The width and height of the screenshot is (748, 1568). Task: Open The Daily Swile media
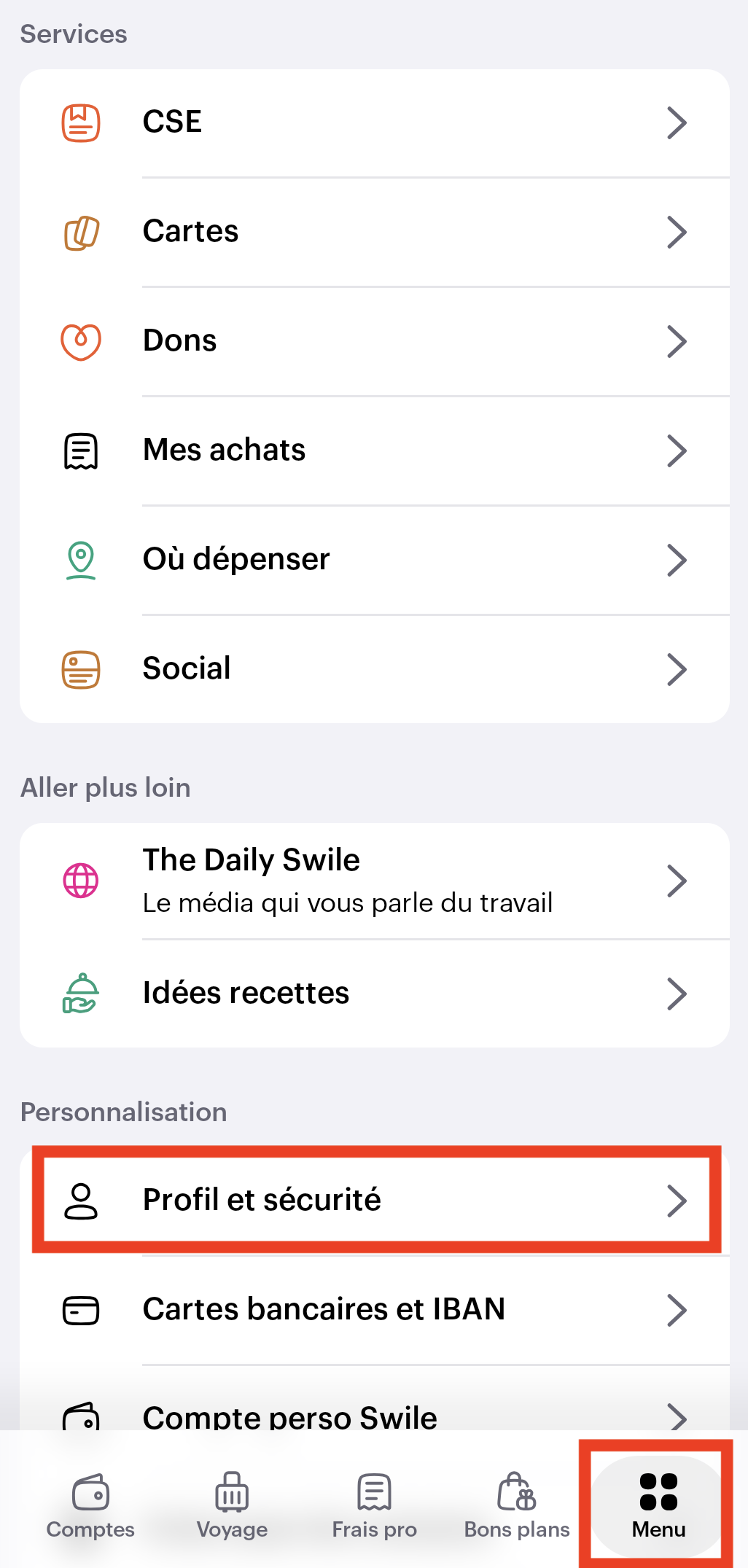point(375,881)
